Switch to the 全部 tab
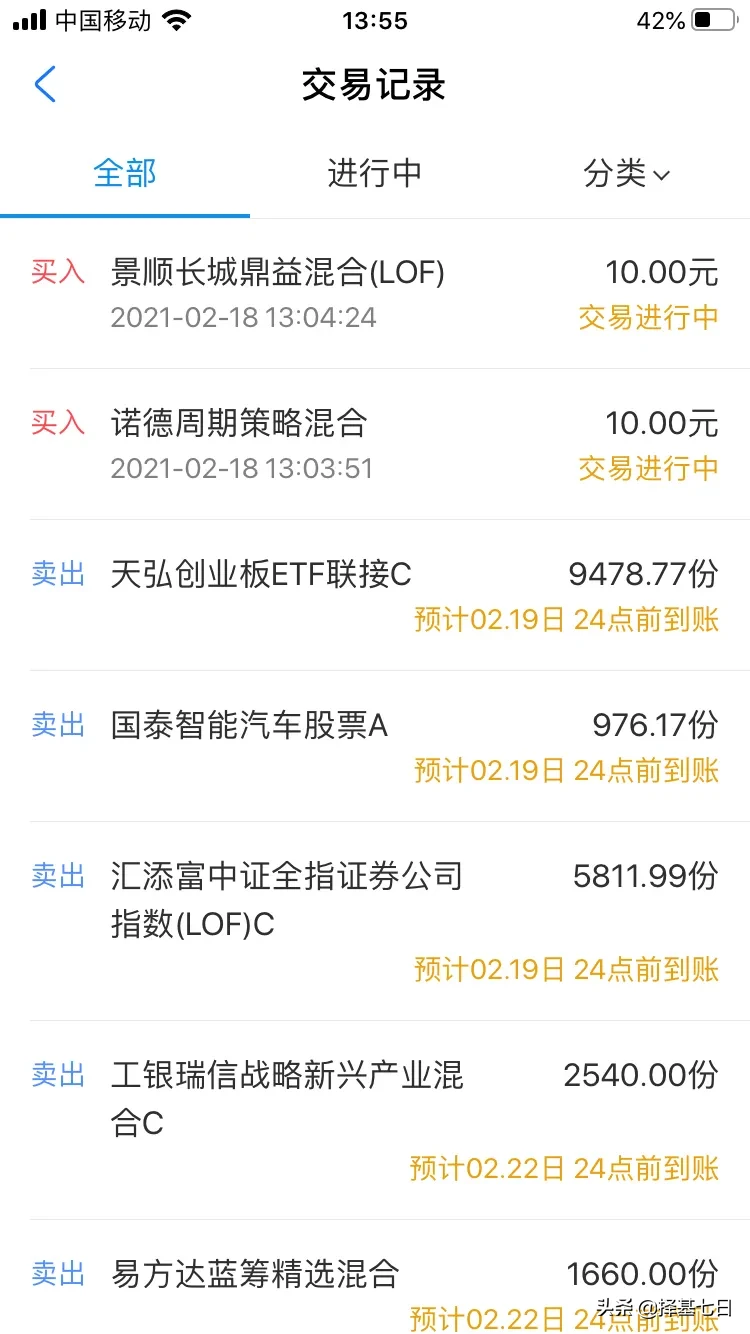 (x=125, y=174)
